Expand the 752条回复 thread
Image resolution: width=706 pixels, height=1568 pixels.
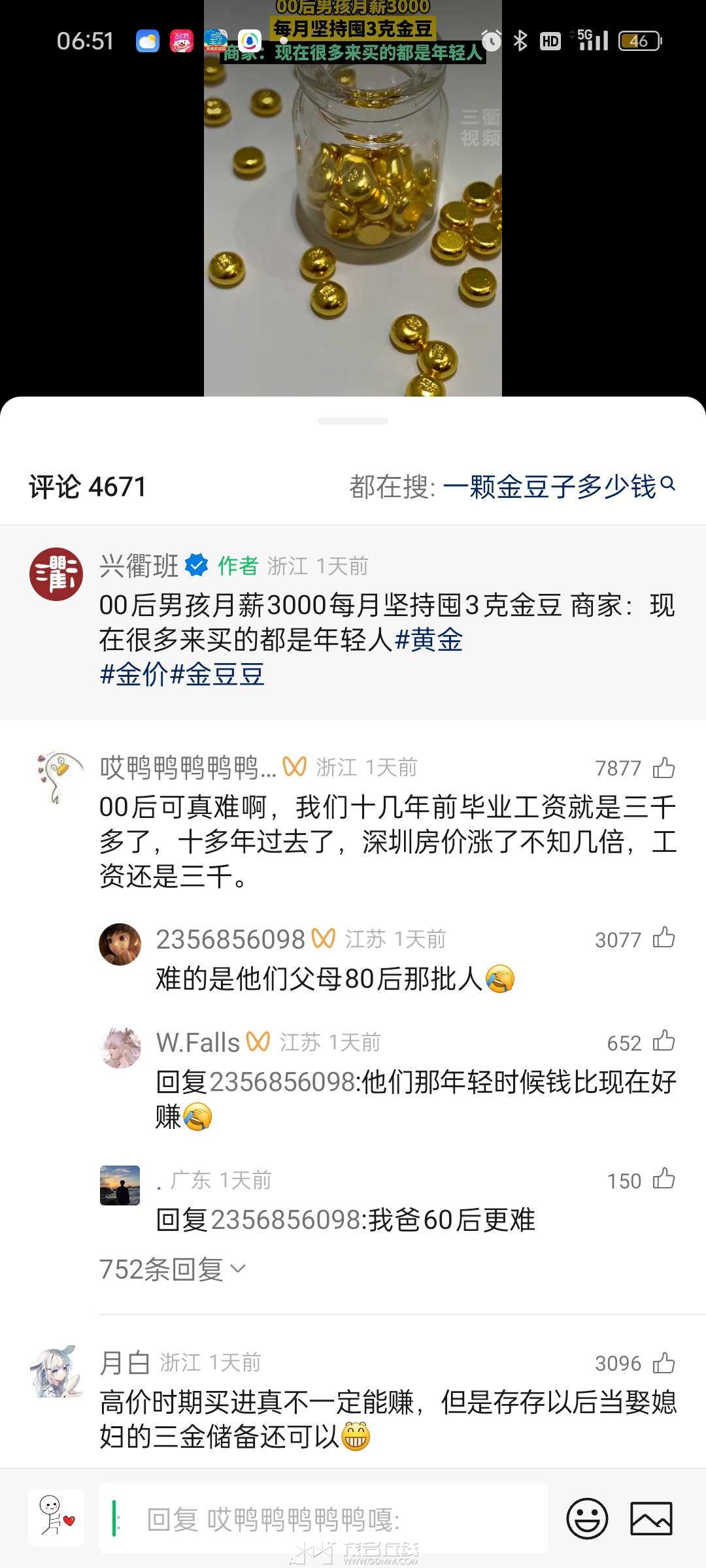pos(172,1269)
